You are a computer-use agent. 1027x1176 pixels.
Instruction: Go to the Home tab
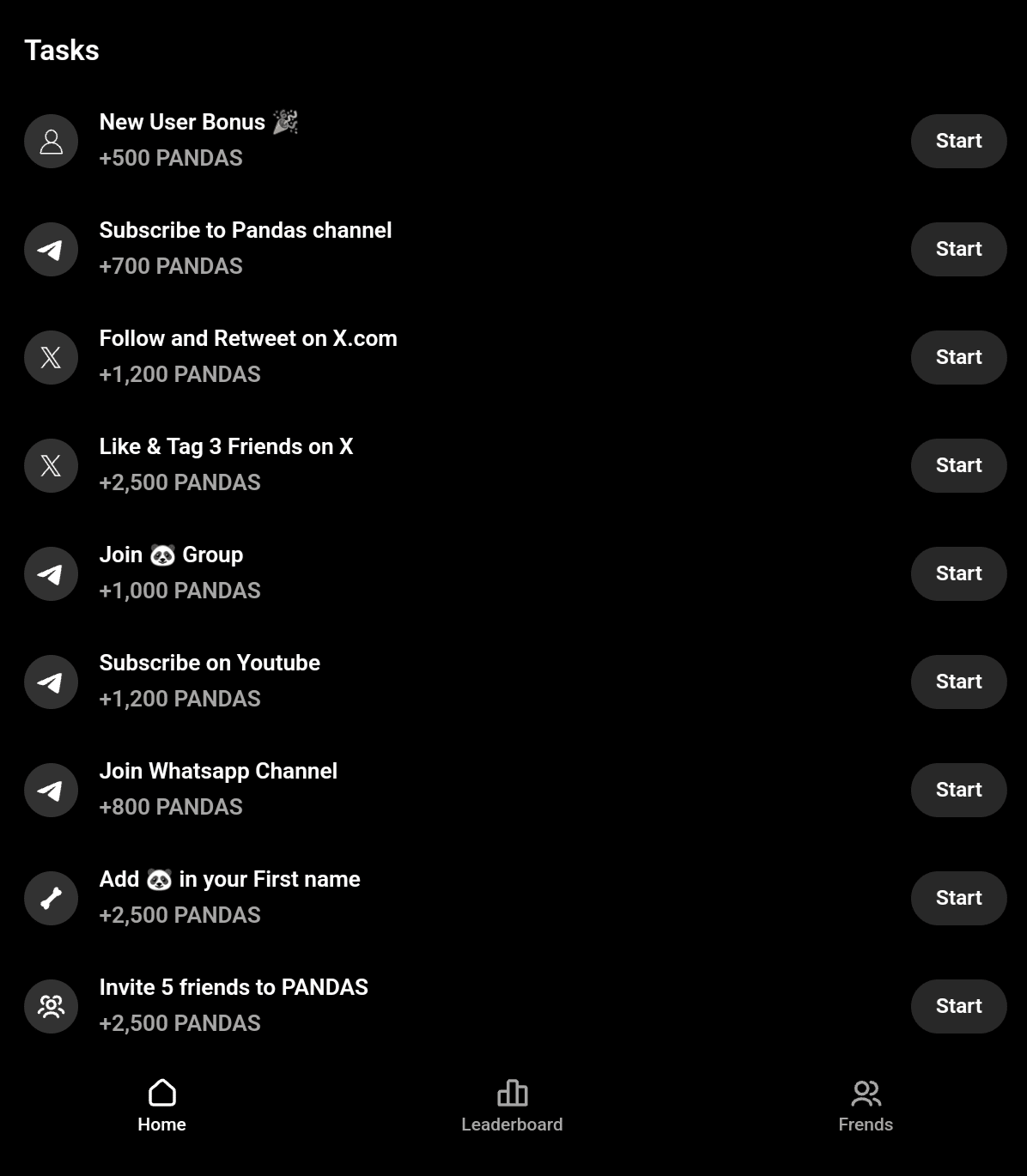point(161,1106)
